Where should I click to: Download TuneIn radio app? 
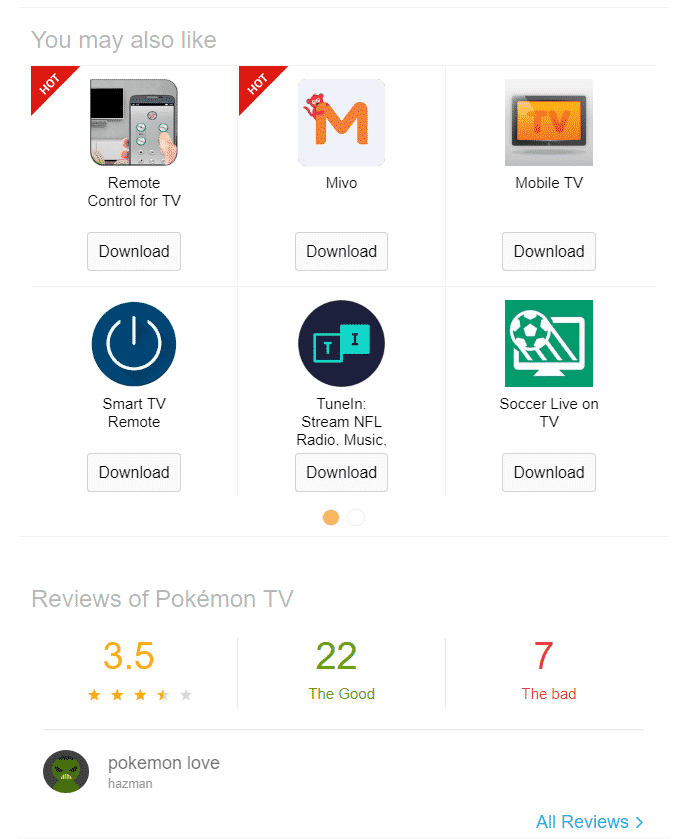pos(341,473)
